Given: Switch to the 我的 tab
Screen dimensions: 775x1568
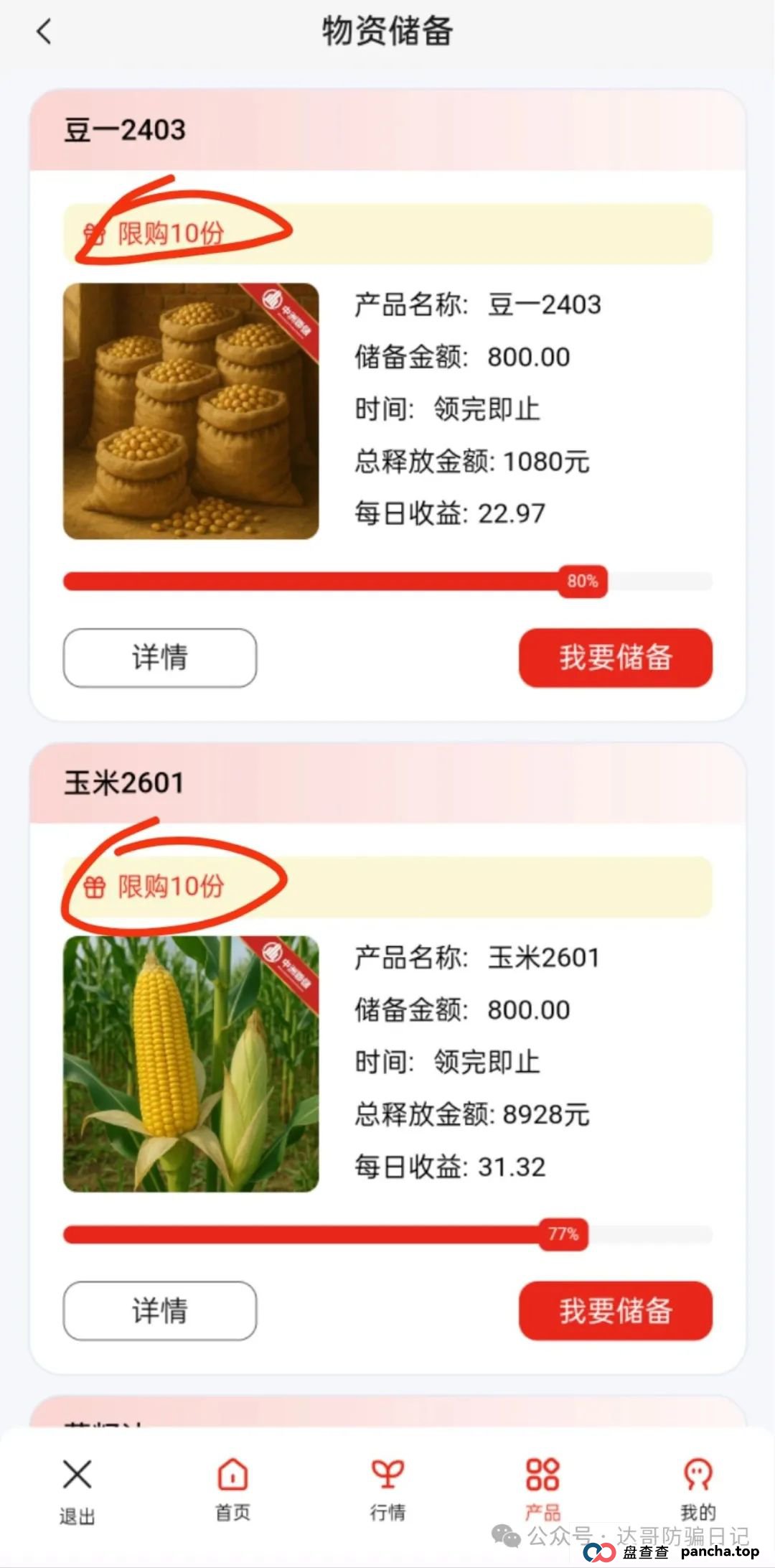Looking at the screenshot, I should (x=697, y=1490).
